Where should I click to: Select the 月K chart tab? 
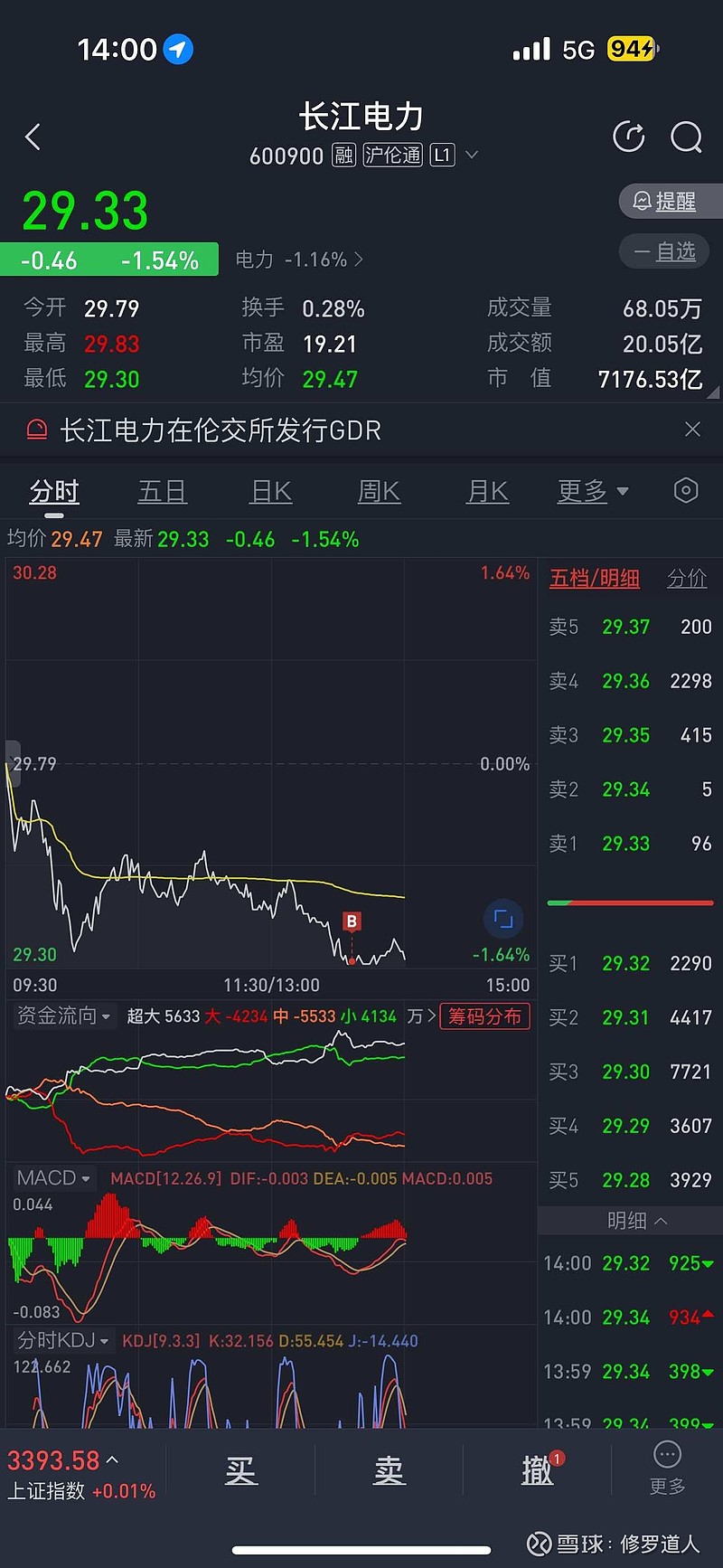tap(488, 491)
